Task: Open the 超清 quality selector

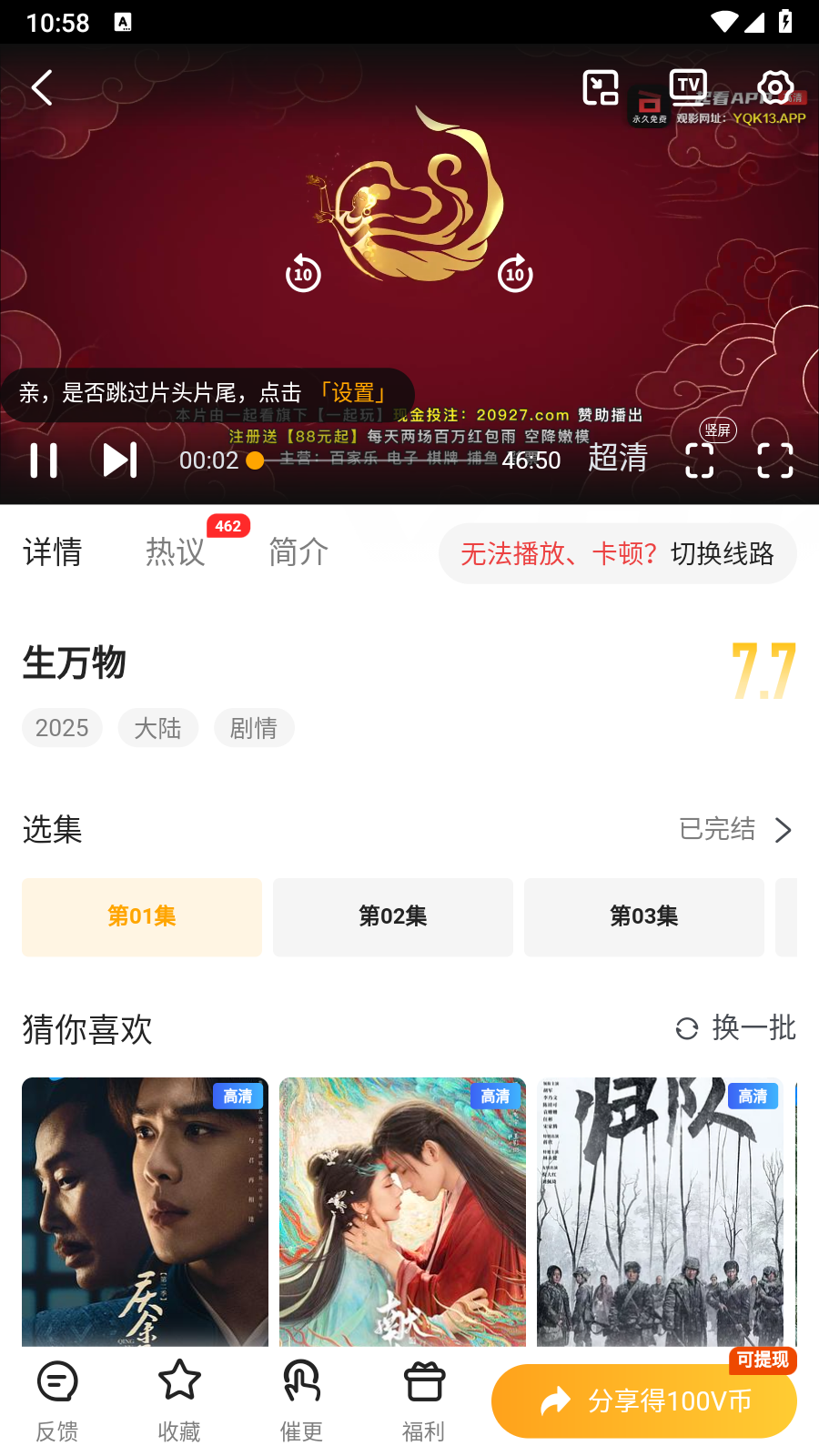Action: coord(617,460)
